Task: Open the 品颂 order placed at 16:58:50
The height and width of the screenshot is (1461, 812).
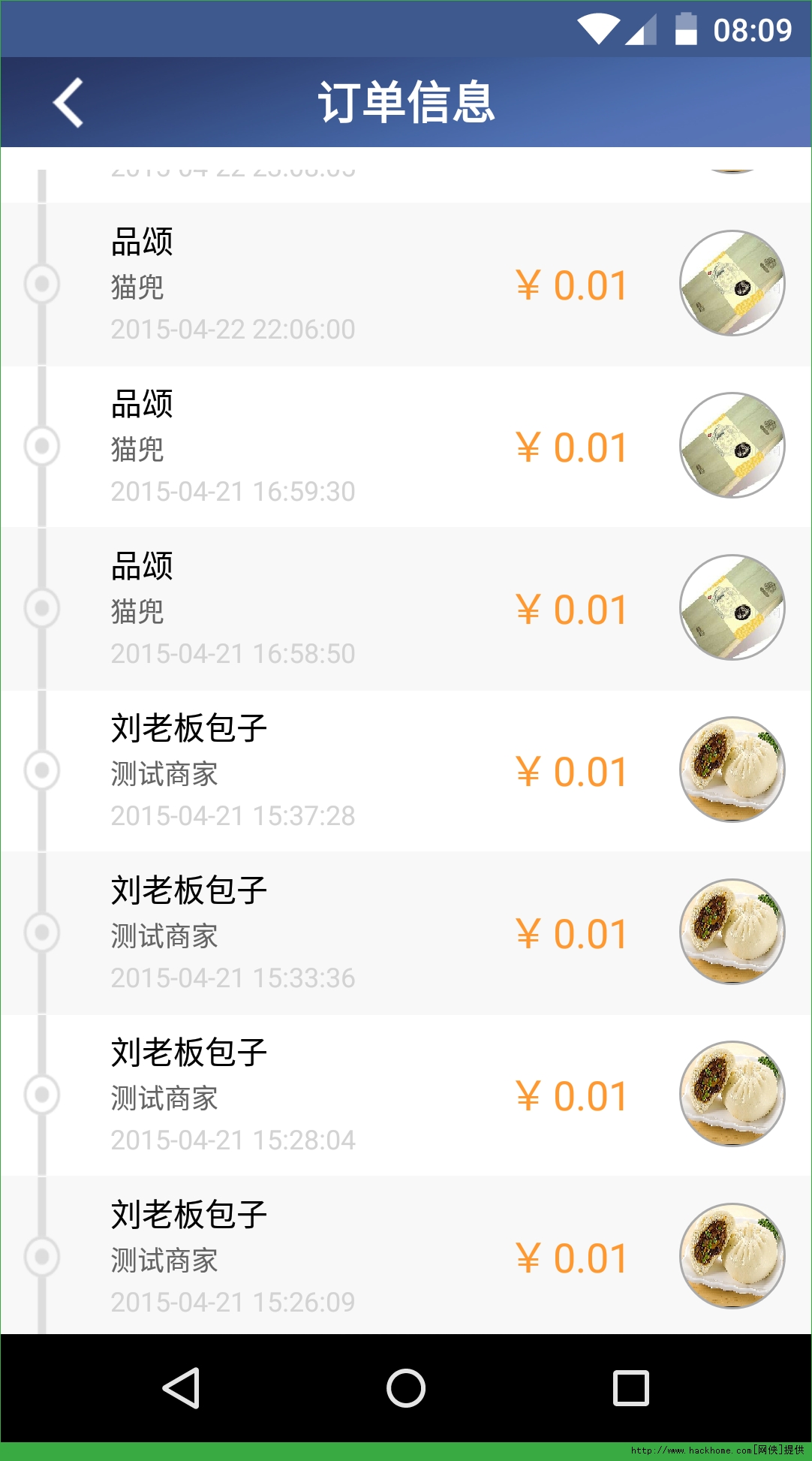Action: pos(405,609)
